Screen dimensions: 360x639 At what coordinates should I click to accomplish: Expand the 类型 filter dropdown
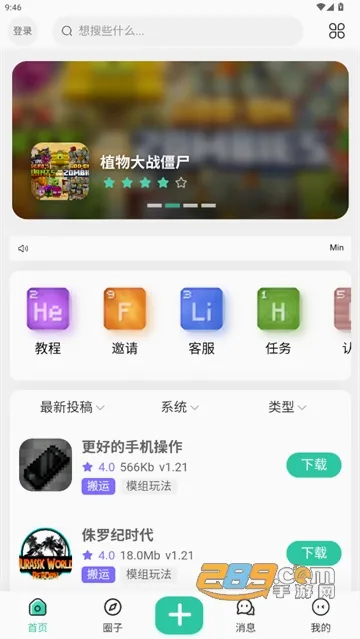pyautogui.click(x=287, y=407)
